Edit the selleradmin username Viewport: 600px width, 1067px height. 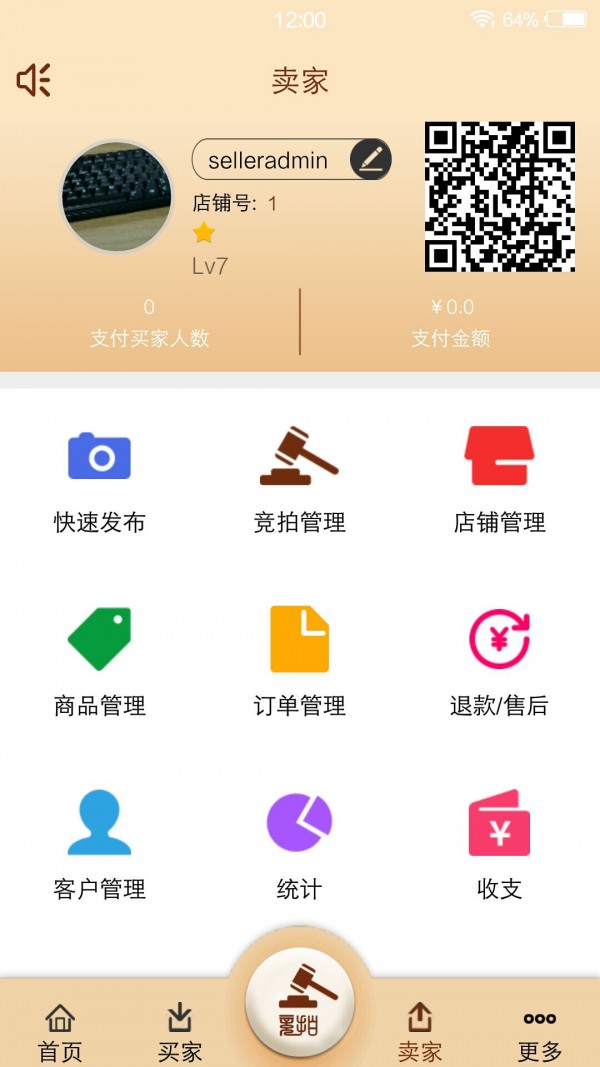click(x=369, y=159)
